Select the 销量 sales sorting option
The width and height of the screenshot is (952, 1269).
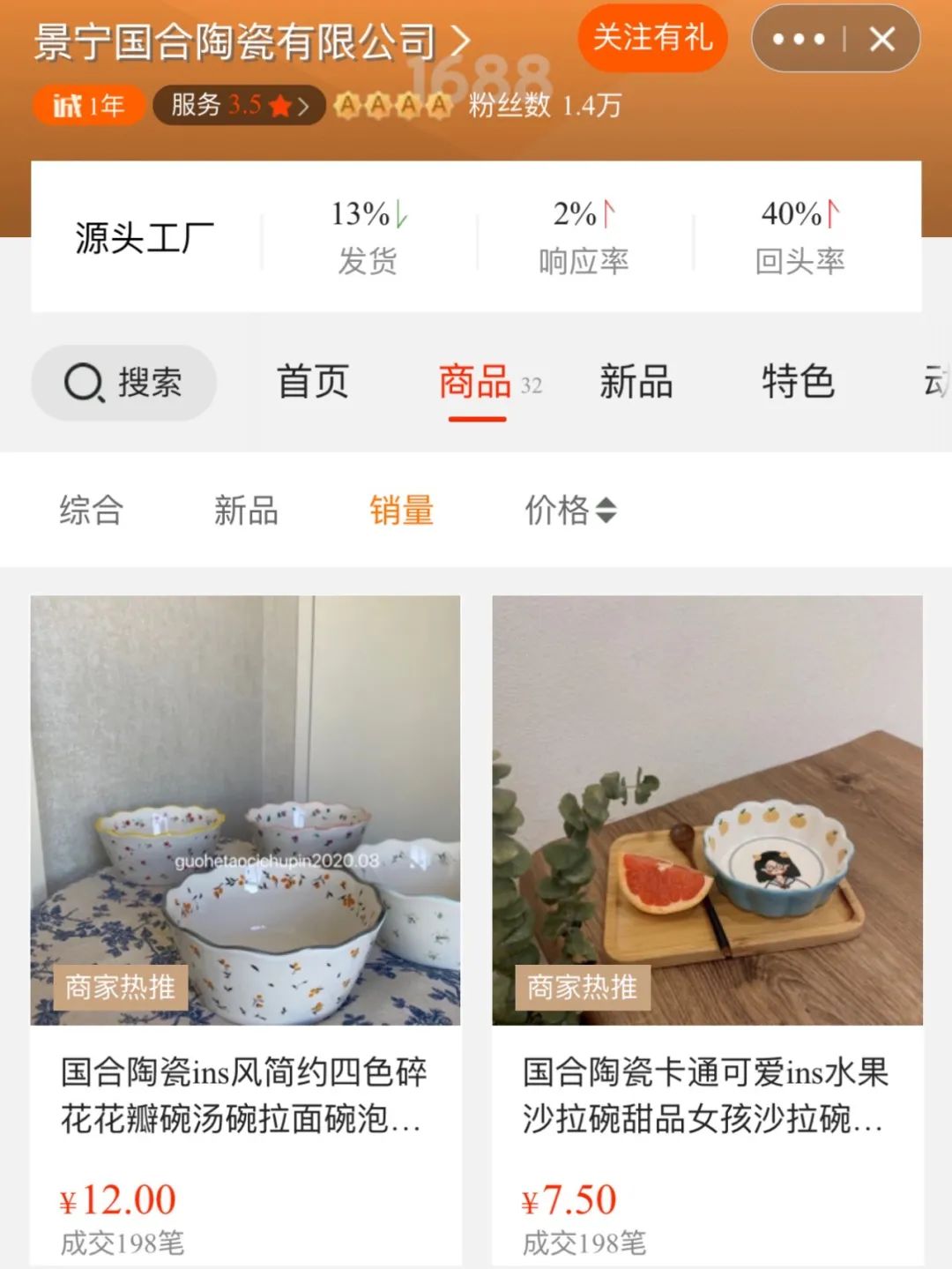(401, 511)
